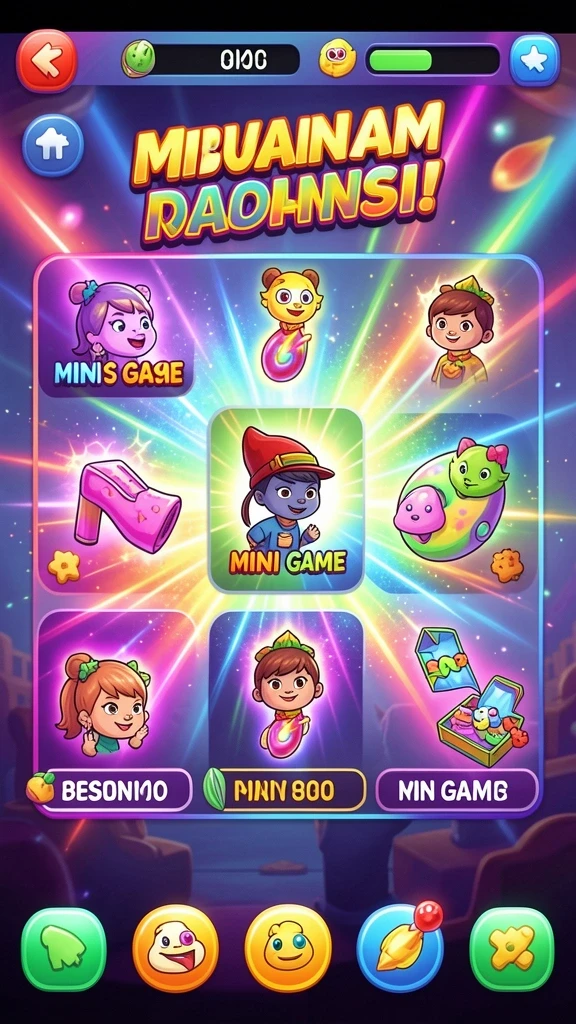The image size is (576, 1024).
Task: Select the center Mini Game tile with red hat
Action: pos(285,500)
